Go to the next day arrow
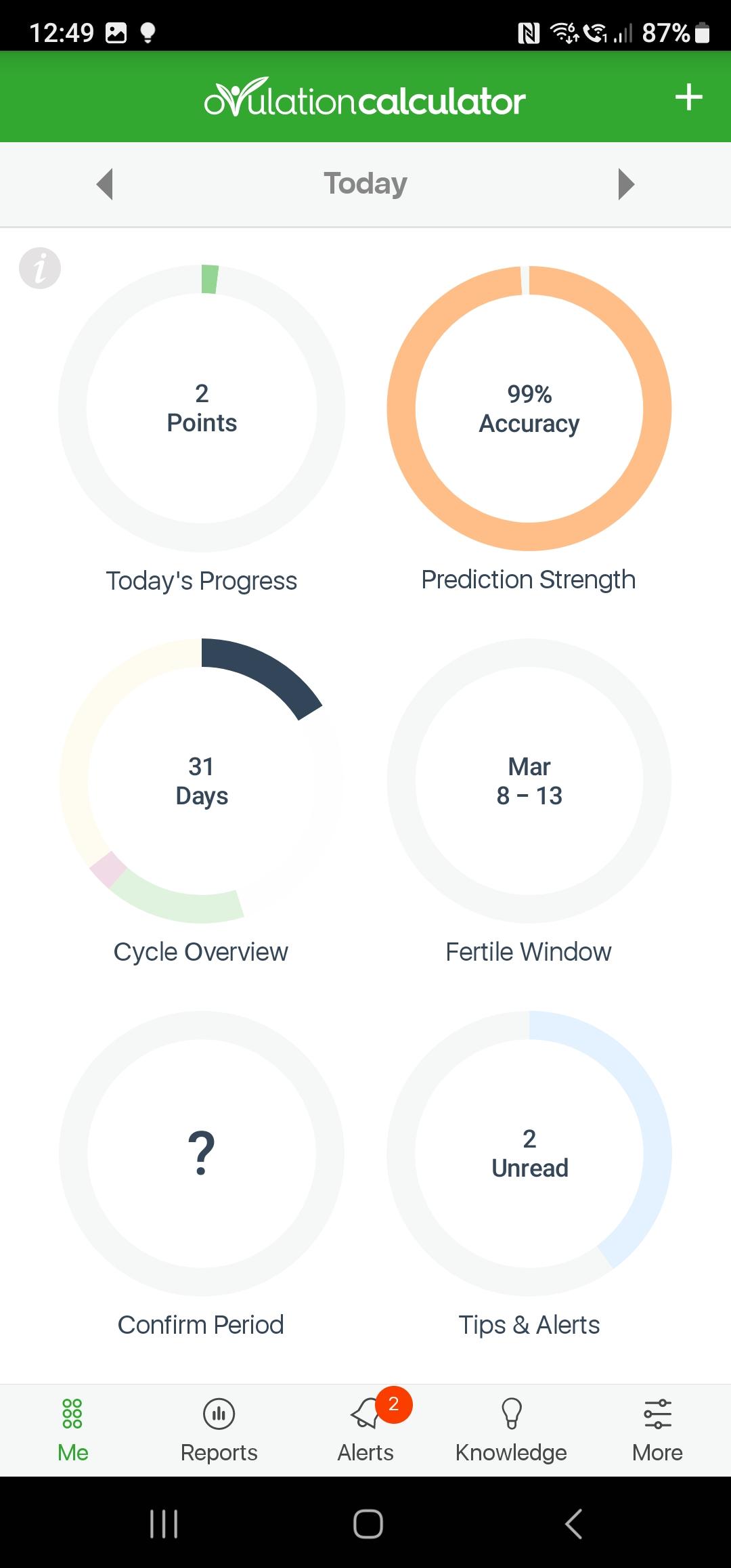This screenshot has height=1568, width=731. click(x=626, y=184)
